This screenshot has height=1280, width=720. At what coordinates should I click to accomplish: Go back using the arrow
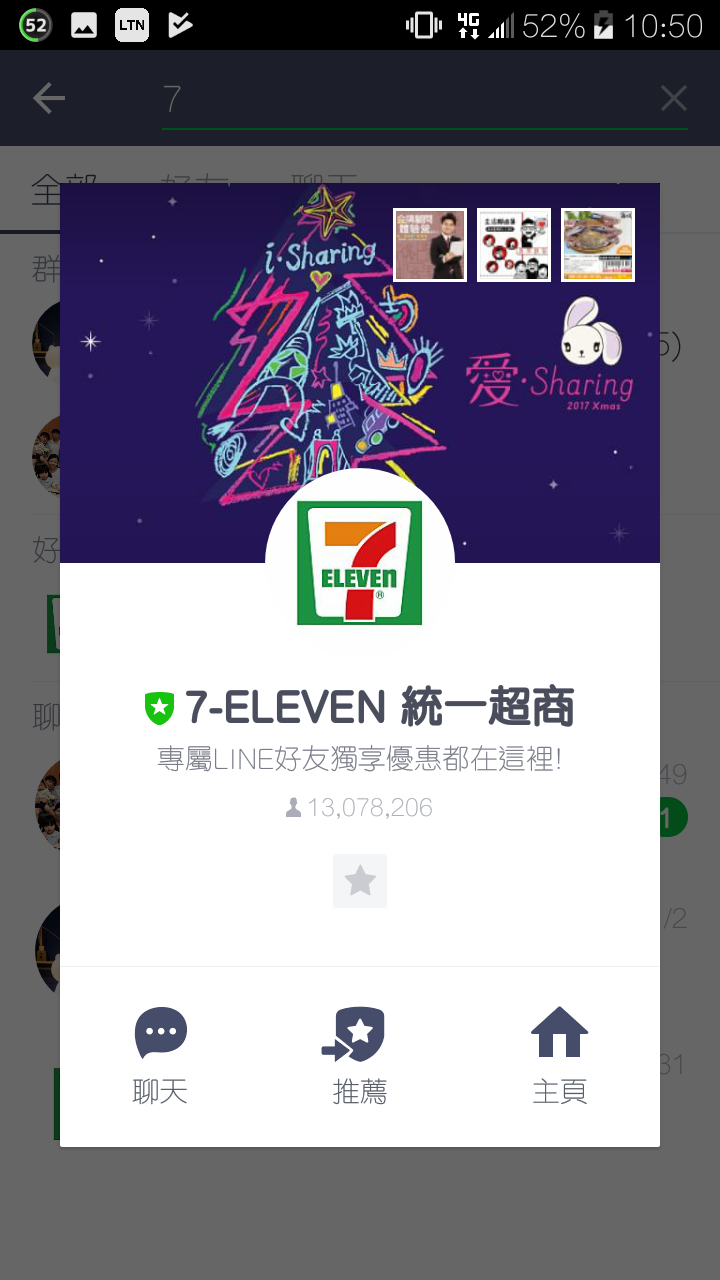click(x=49, y=98)
